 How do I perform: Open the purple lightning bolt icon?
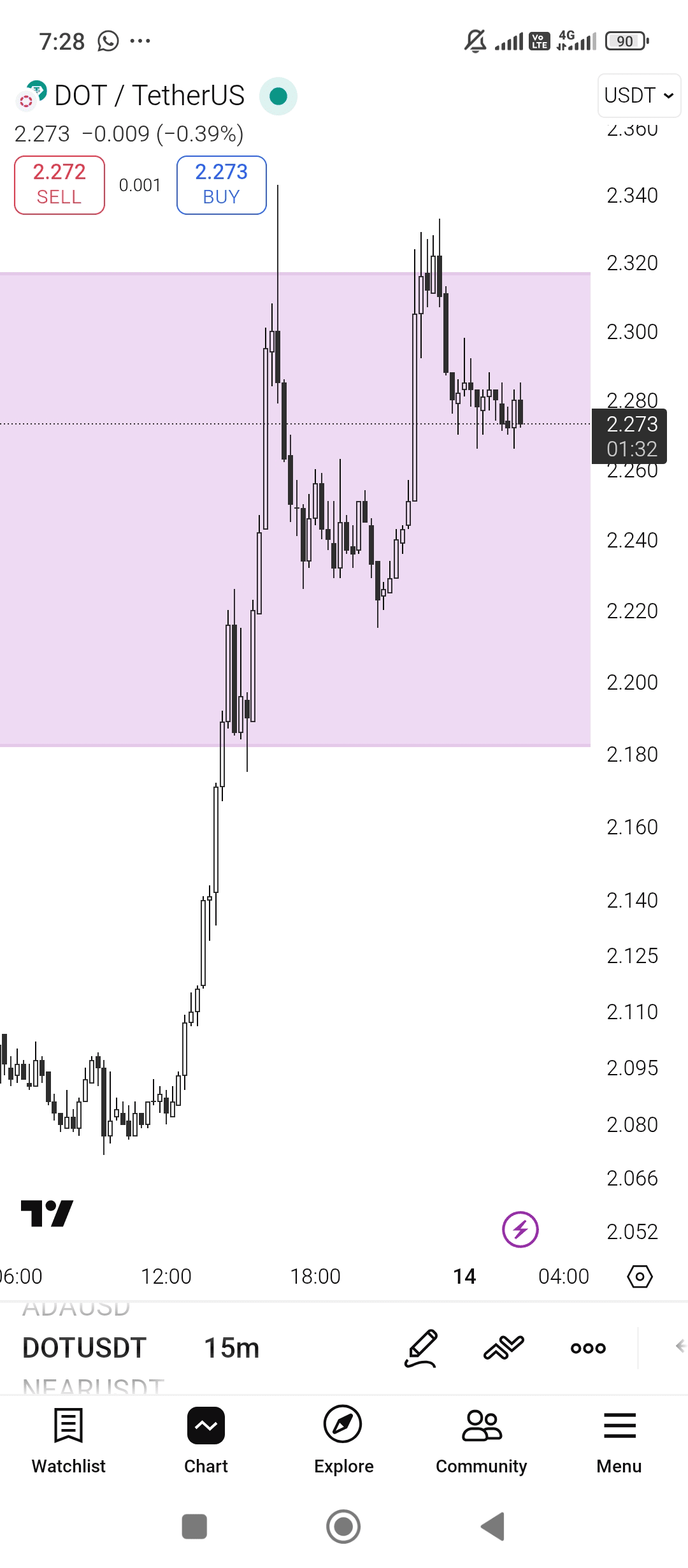pos(520,1229)
